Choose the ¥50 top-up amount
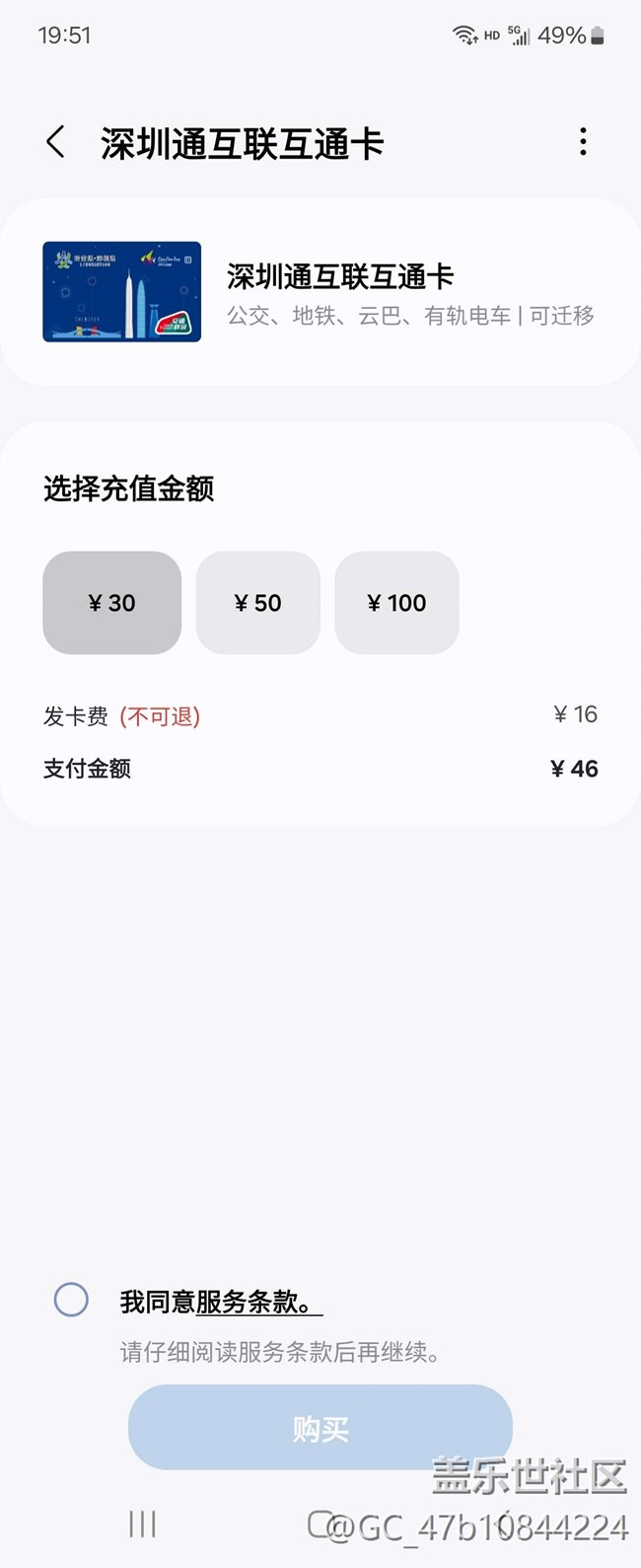Viewport: 641px width, 1568px height. coord(257,603)
